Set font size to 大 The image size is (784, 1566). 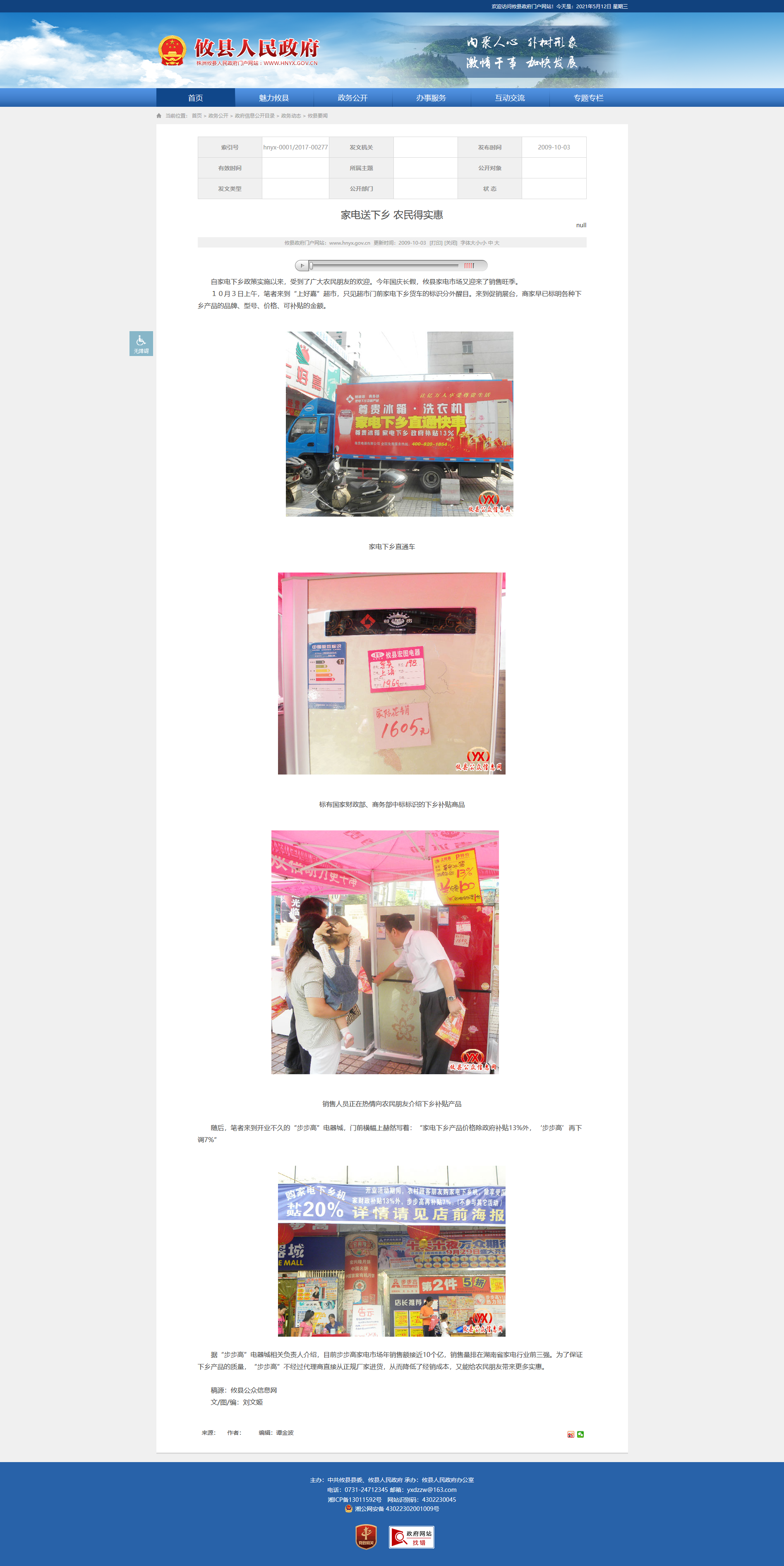496,243
